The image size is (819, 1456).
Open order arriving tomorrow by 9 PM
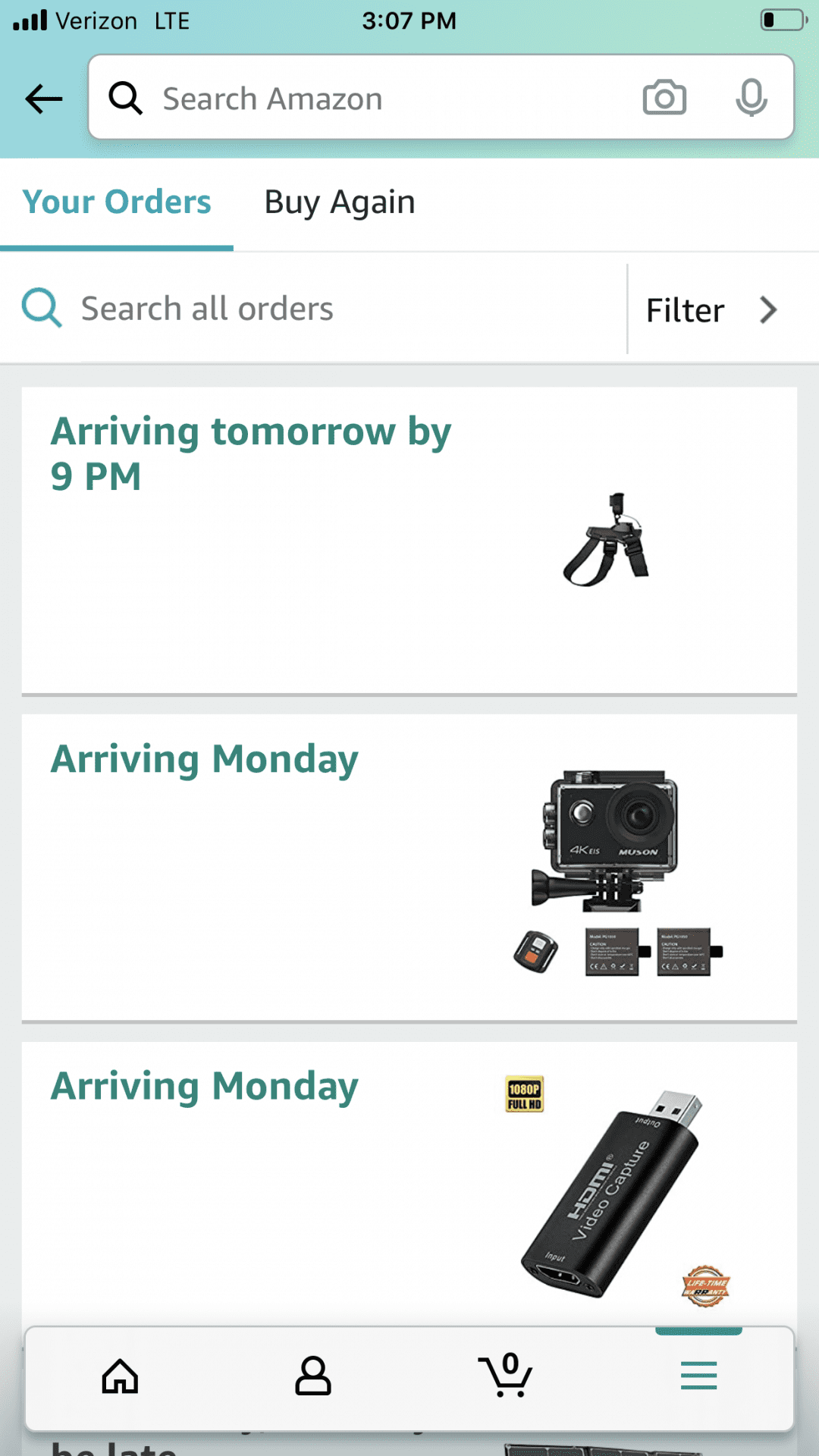(x=409, y=540)
